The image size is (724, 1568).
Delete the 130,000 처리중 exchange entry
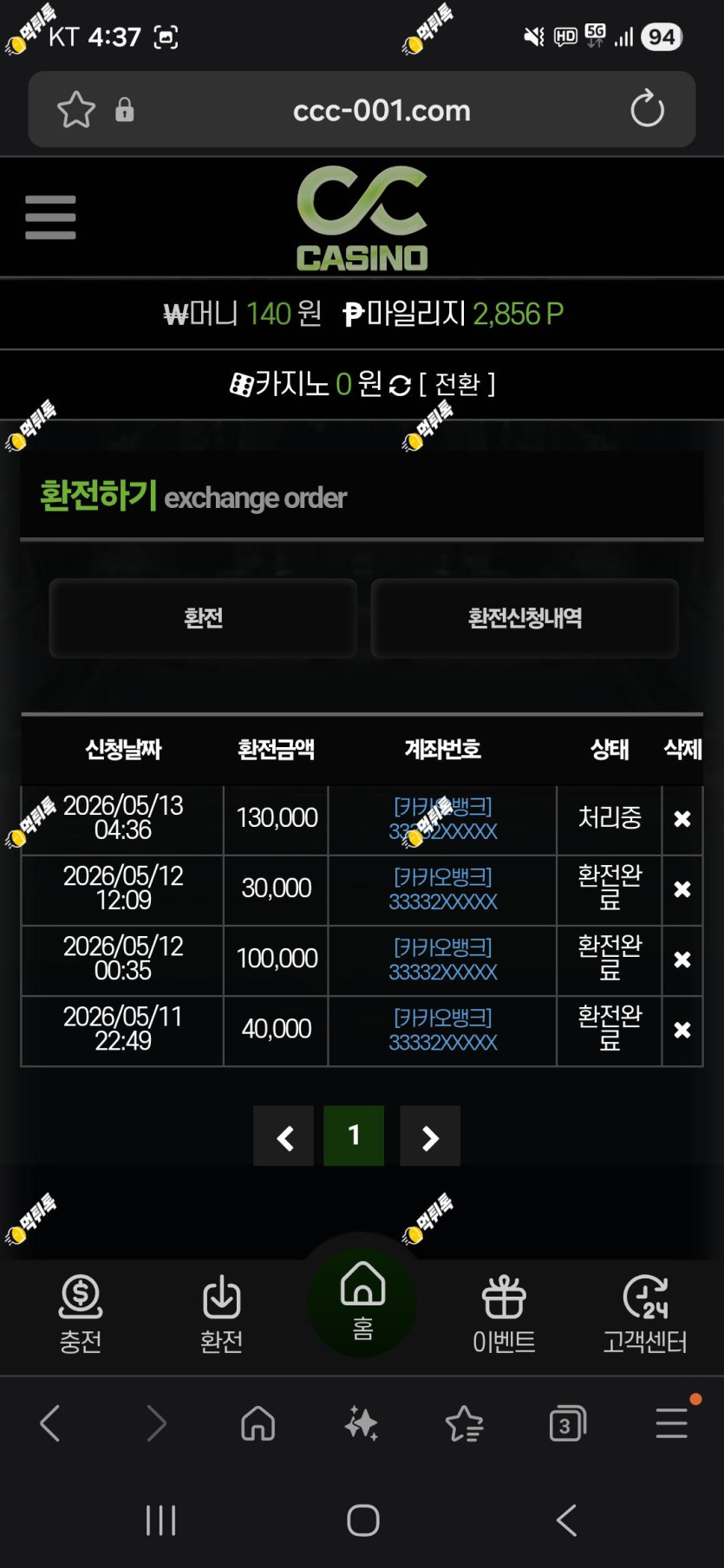(x=682, y=819)
